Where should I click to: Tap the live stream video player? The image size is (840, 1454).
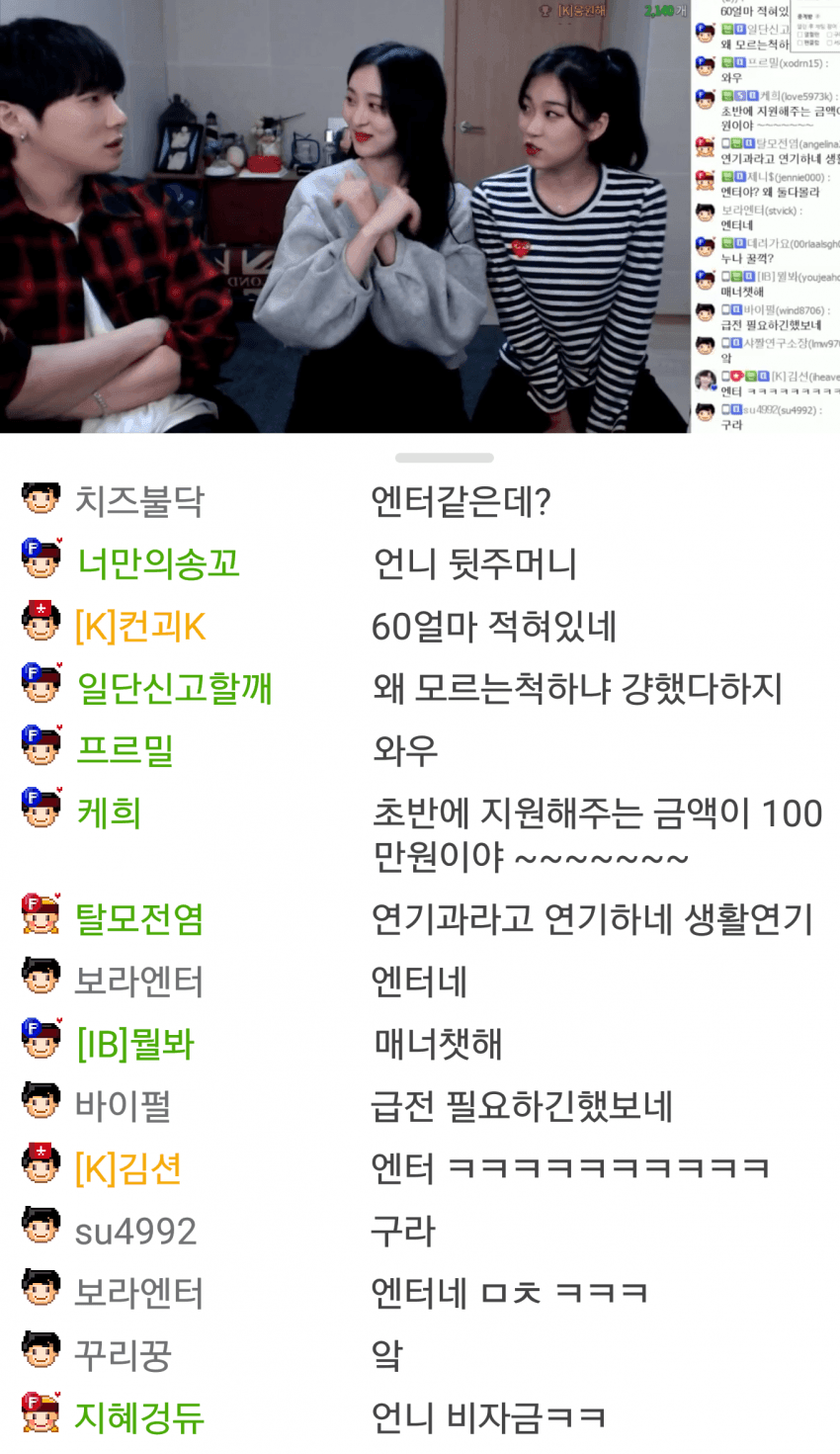[x=344, y=217]
